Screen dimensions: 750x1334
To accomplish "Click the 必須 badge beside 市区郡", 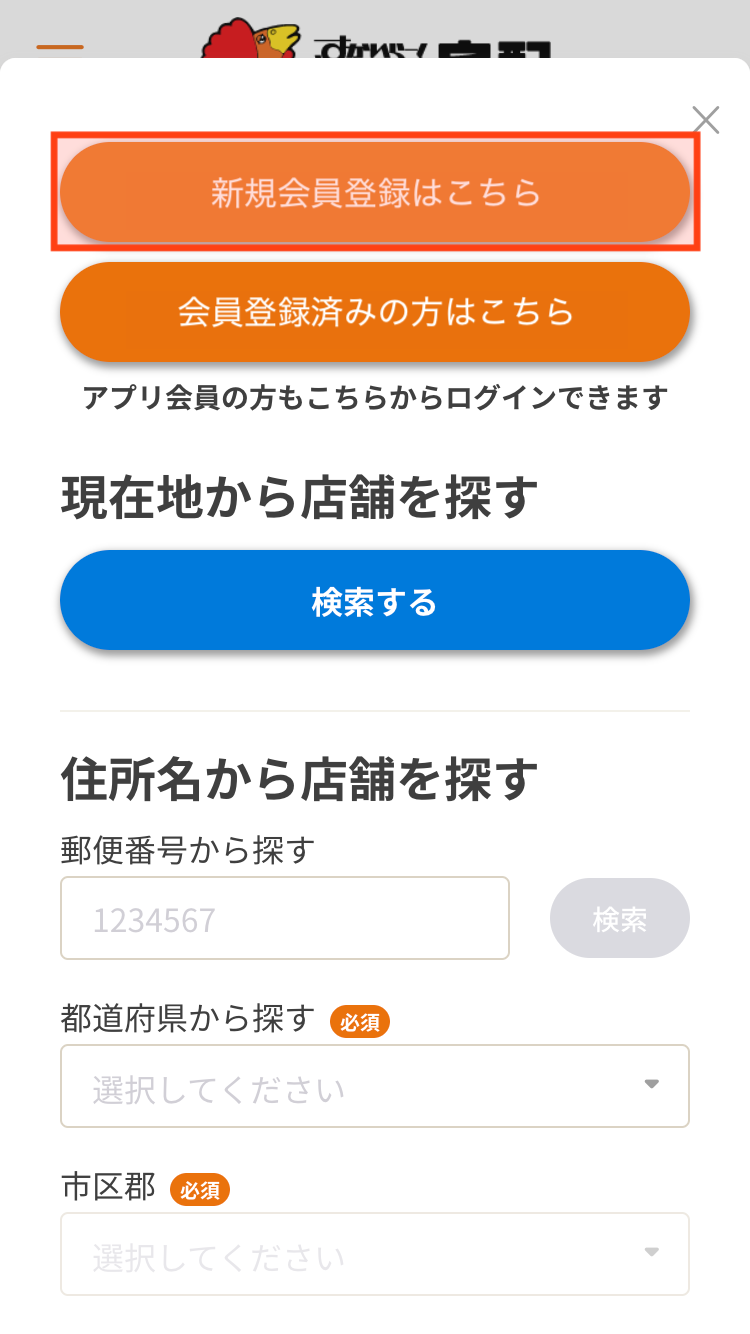I will point(200,1189).
